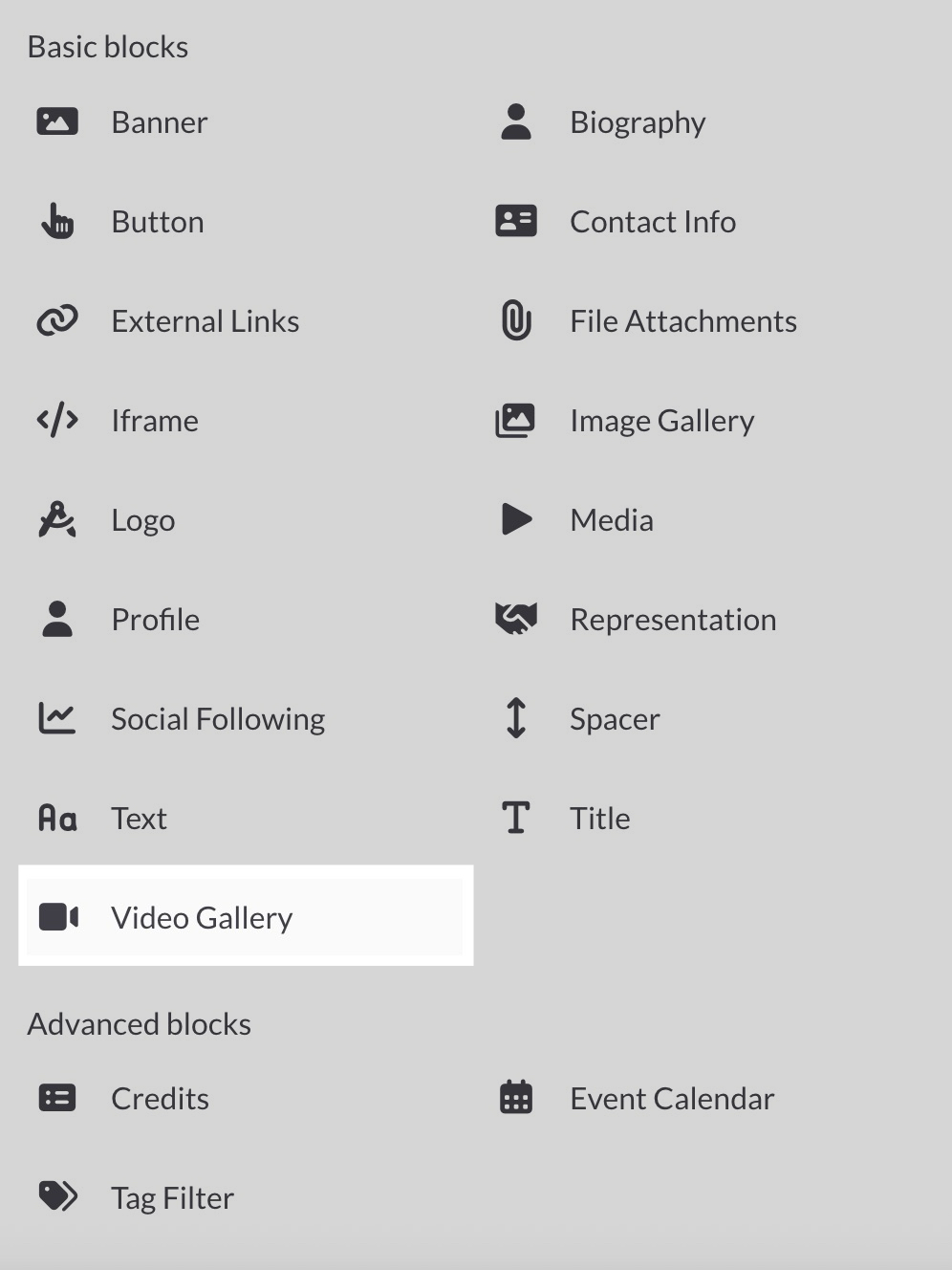The height and width of the screenshot is (1270, 952).
Task: Add a Banner block
Action: click(159, 122)
